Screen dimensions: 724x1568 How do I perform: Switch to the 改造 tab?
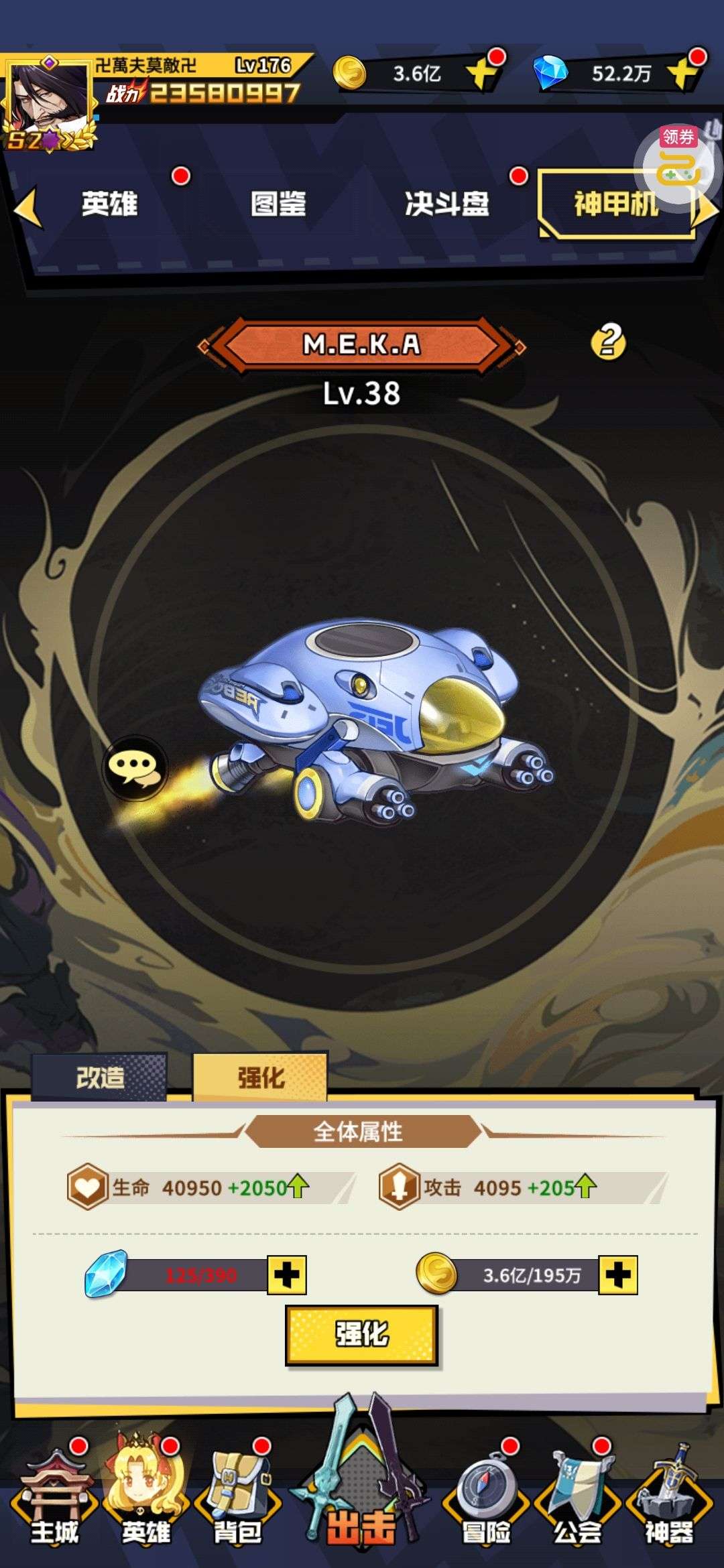pyautogui.click(x=100, y=1077)
